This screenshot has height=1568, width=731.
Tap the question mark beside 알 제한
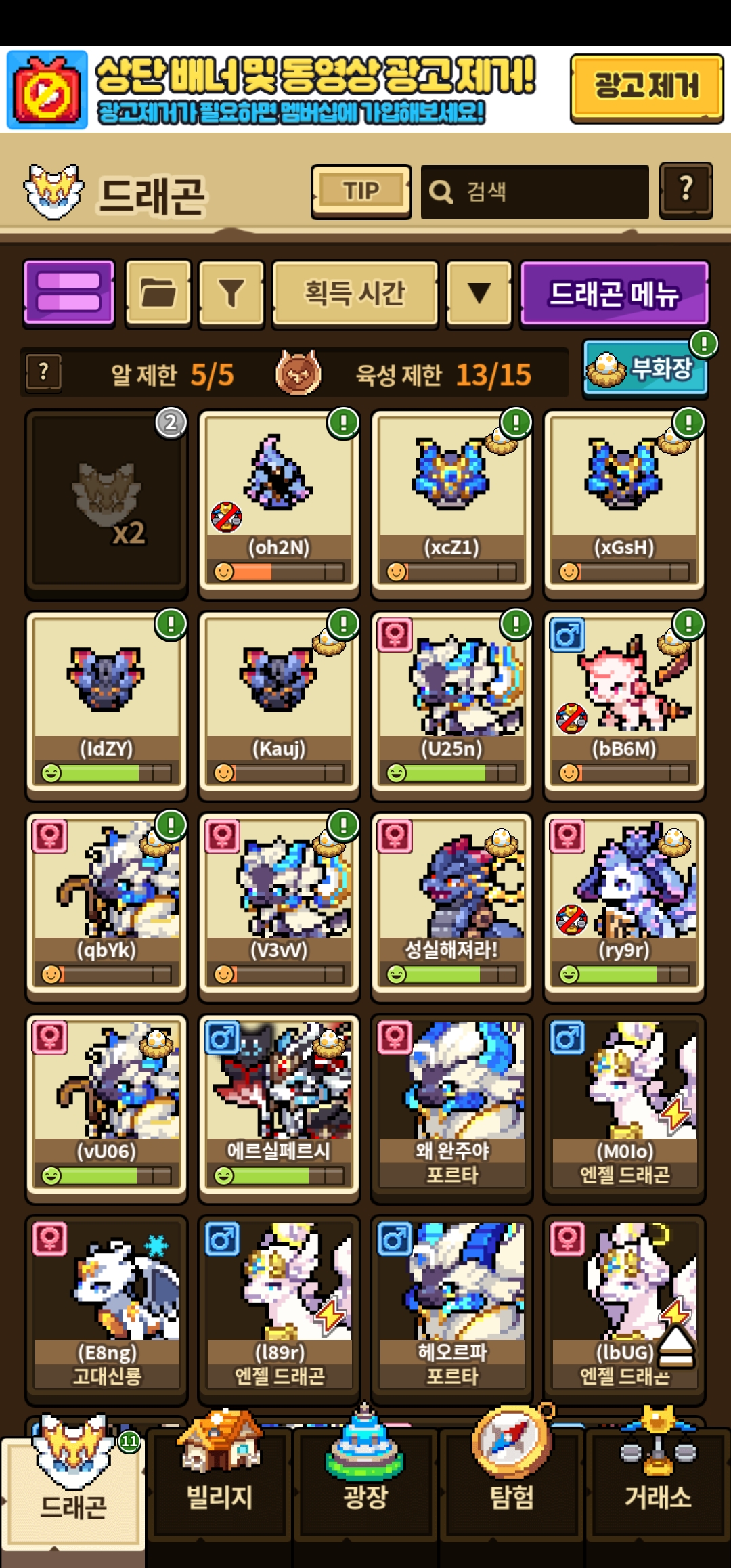pyautogui.click(x=43, y=372)
